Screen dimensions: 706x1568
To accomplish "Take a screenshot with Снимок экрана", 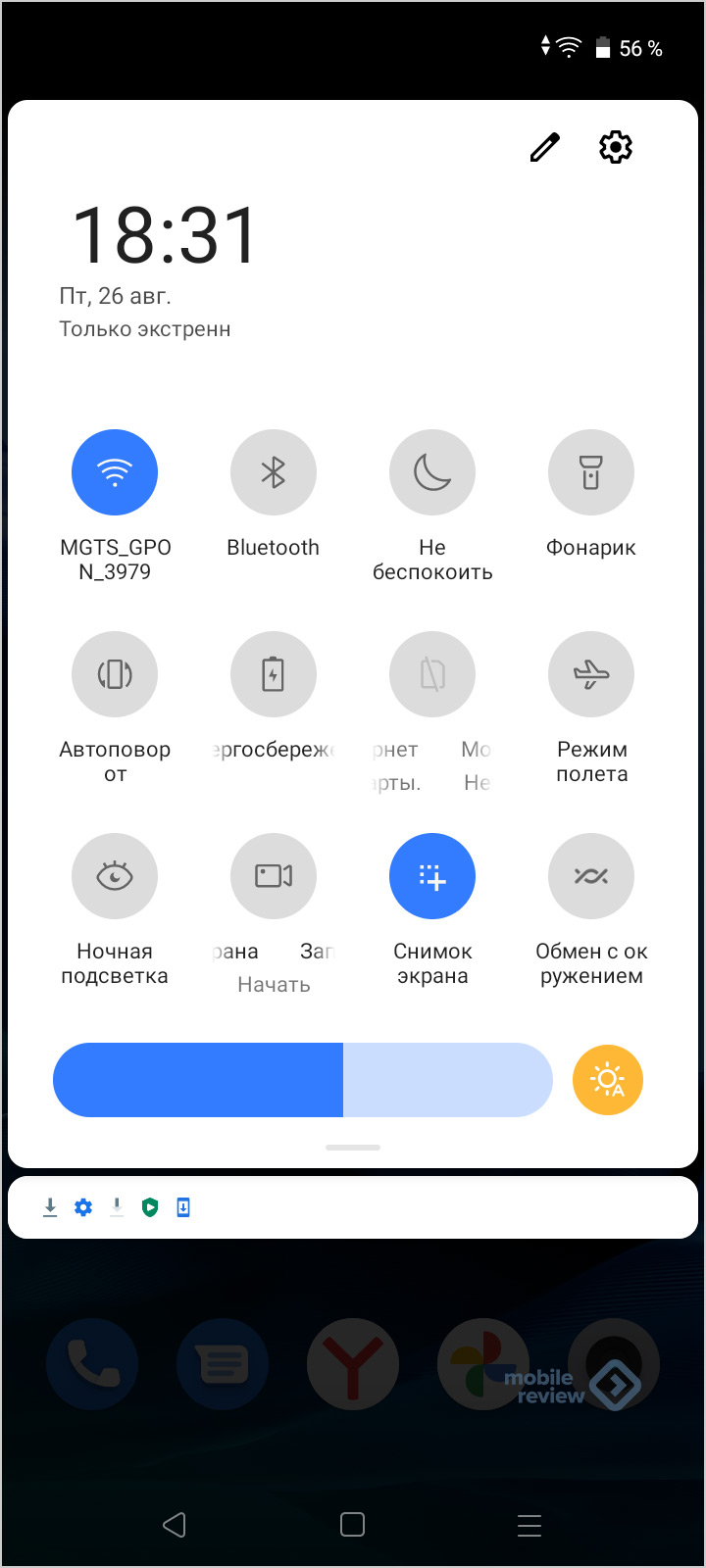I will [432, 876].
